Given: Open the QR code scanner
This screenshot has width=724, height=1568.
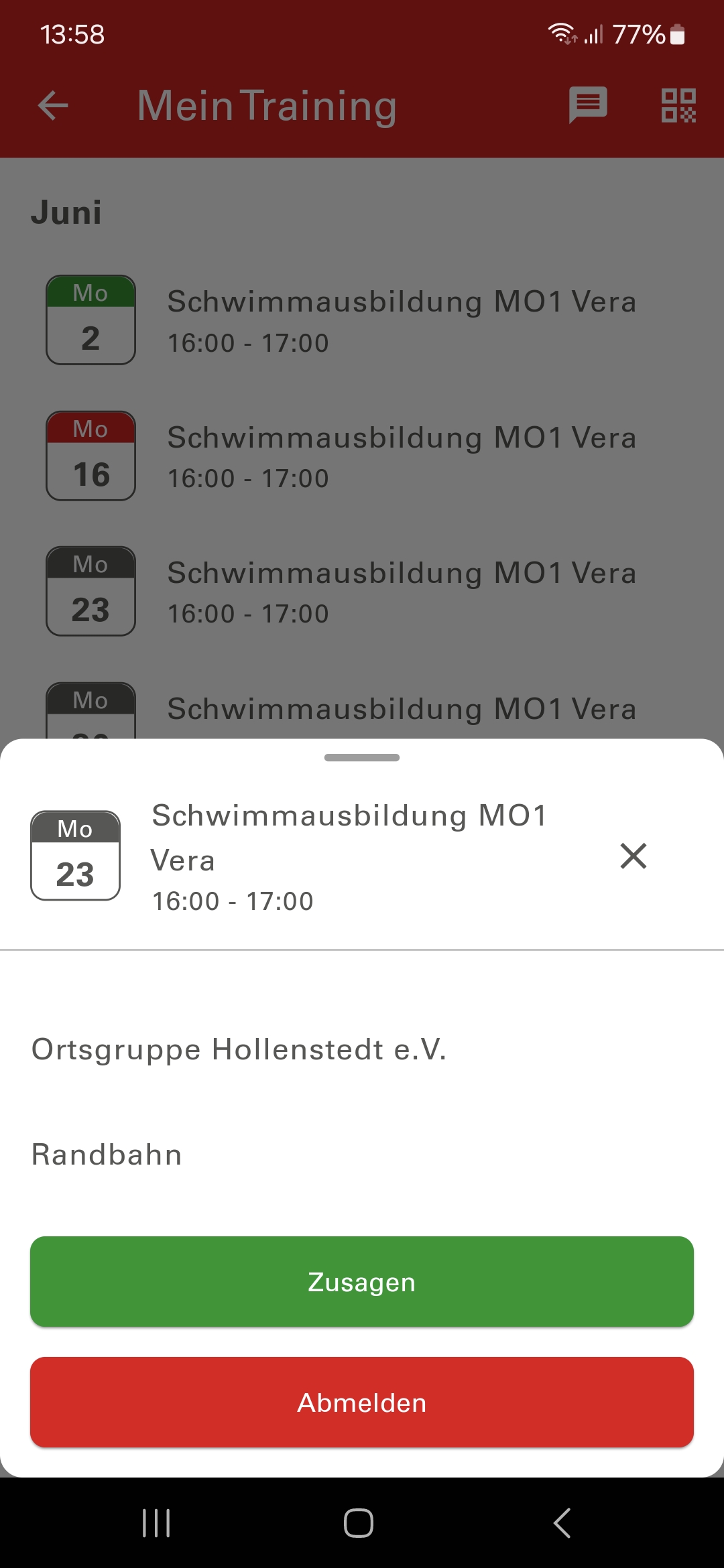Looking at the screenshot, I should (678, 105).
